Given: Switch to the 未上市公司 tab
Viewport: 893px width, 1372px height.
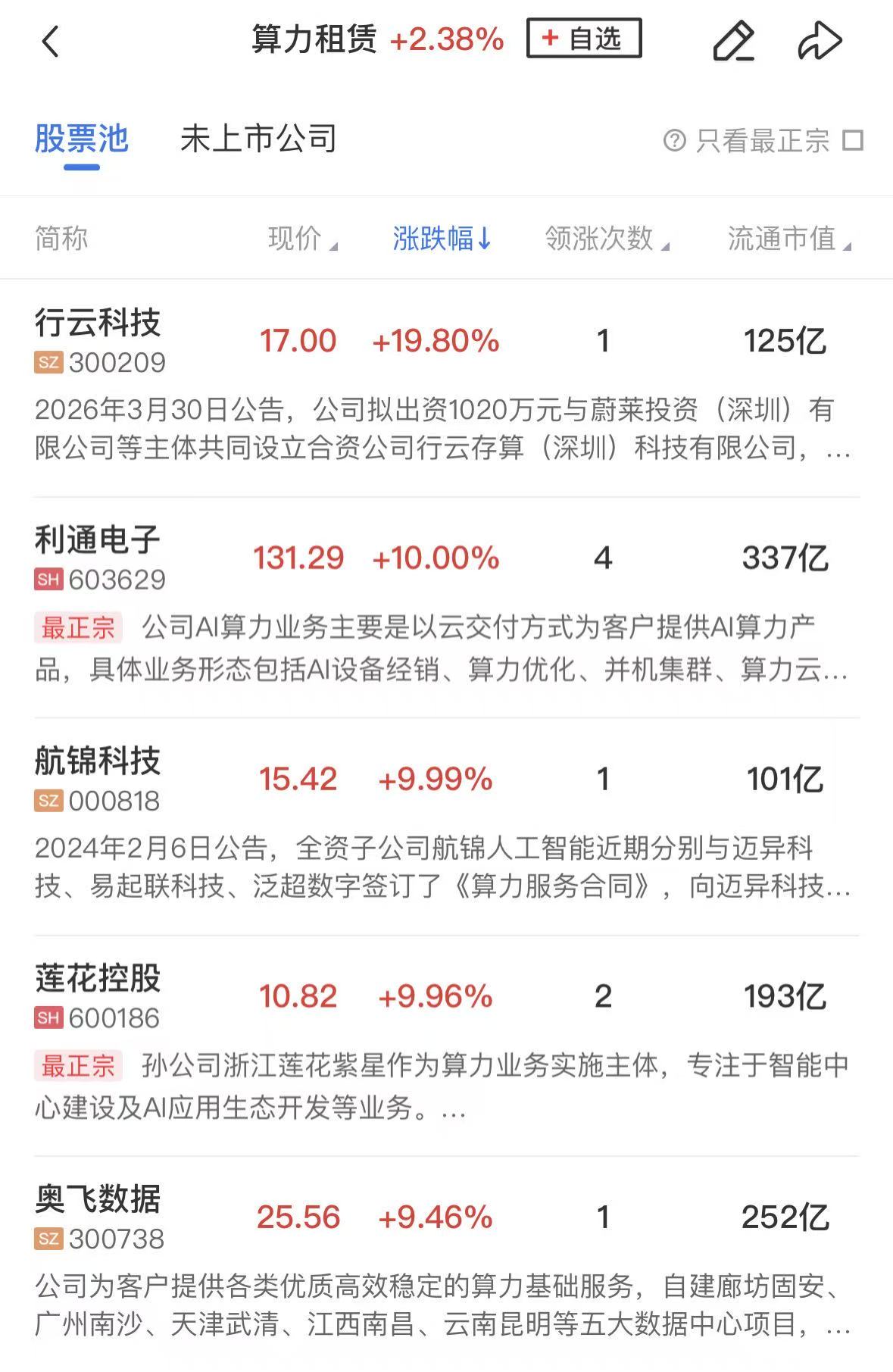Looking at the screenshot, I should 258,139.
